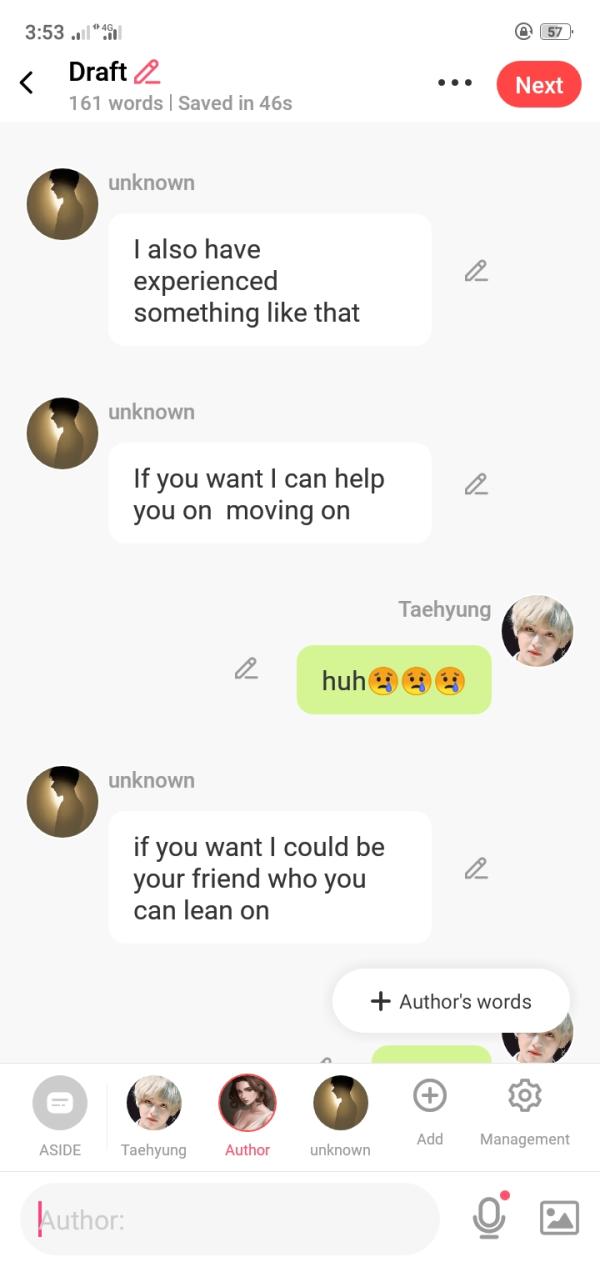The width and height of the screenshot is (600, 1267).
Task: Tap the Next button
Action: [539, 85]
